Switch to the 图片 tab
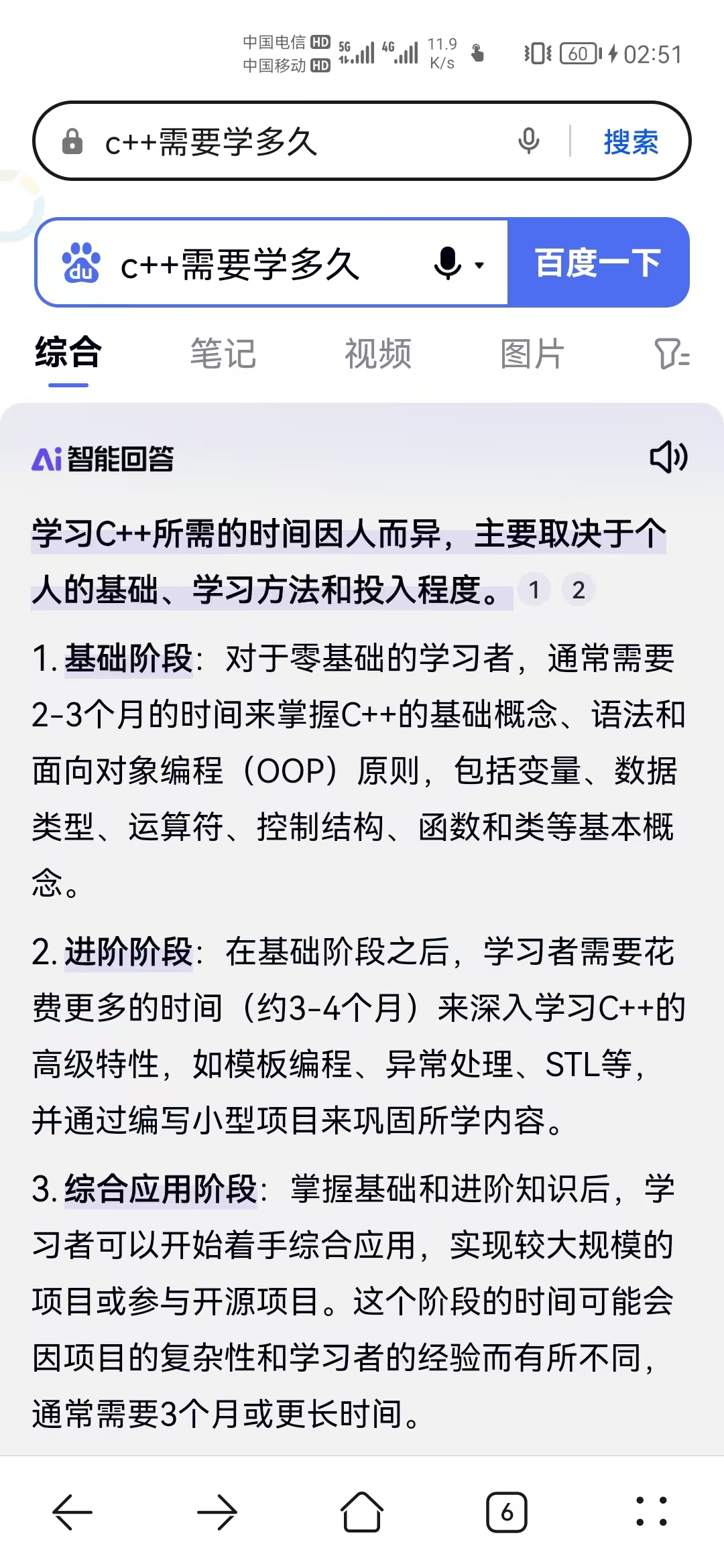Screen dimensions: 724x1568 click(x=532, y=353)
